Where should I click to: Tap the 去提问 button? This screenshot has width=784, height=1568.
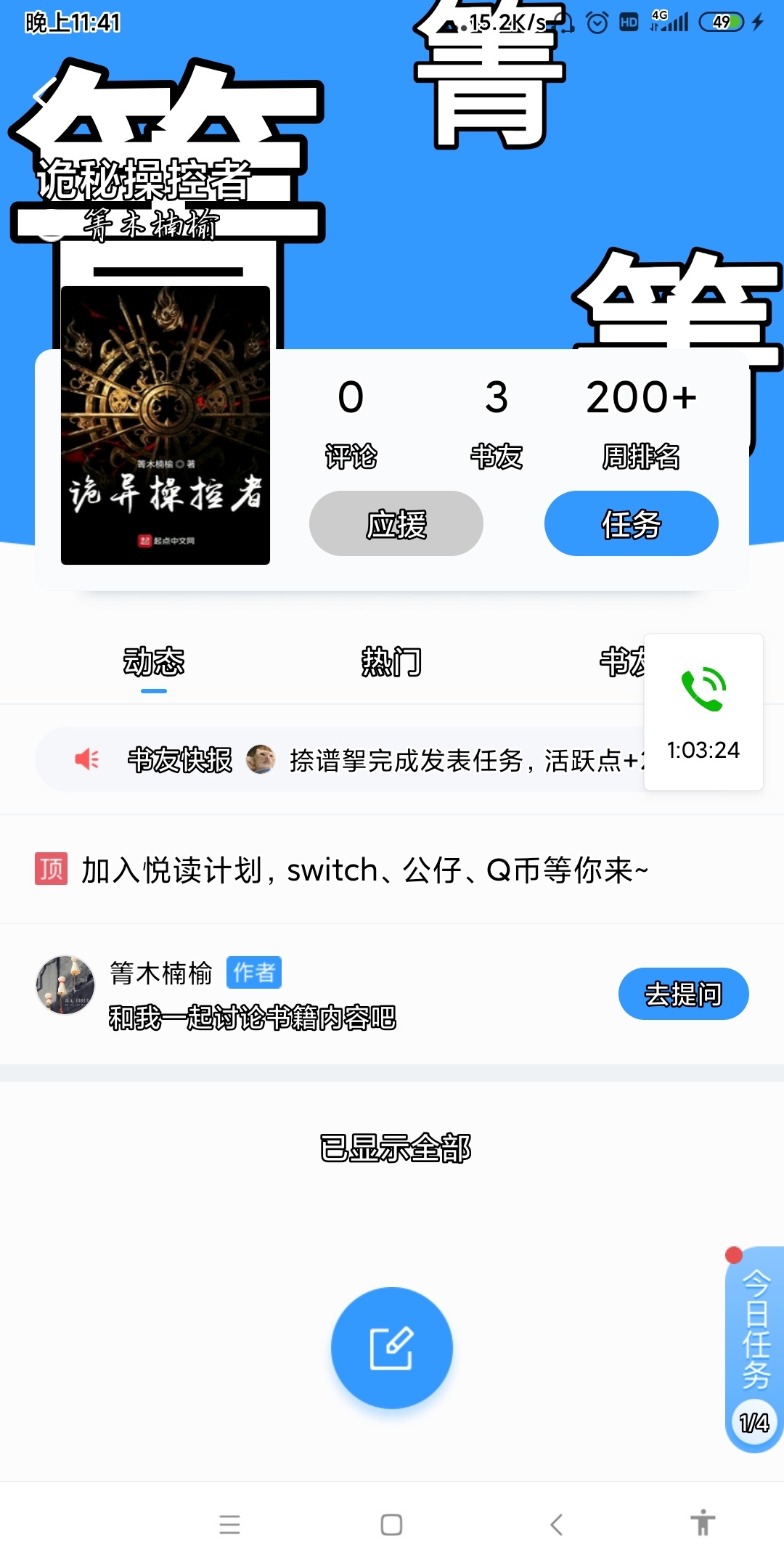[x=684, y=994]
